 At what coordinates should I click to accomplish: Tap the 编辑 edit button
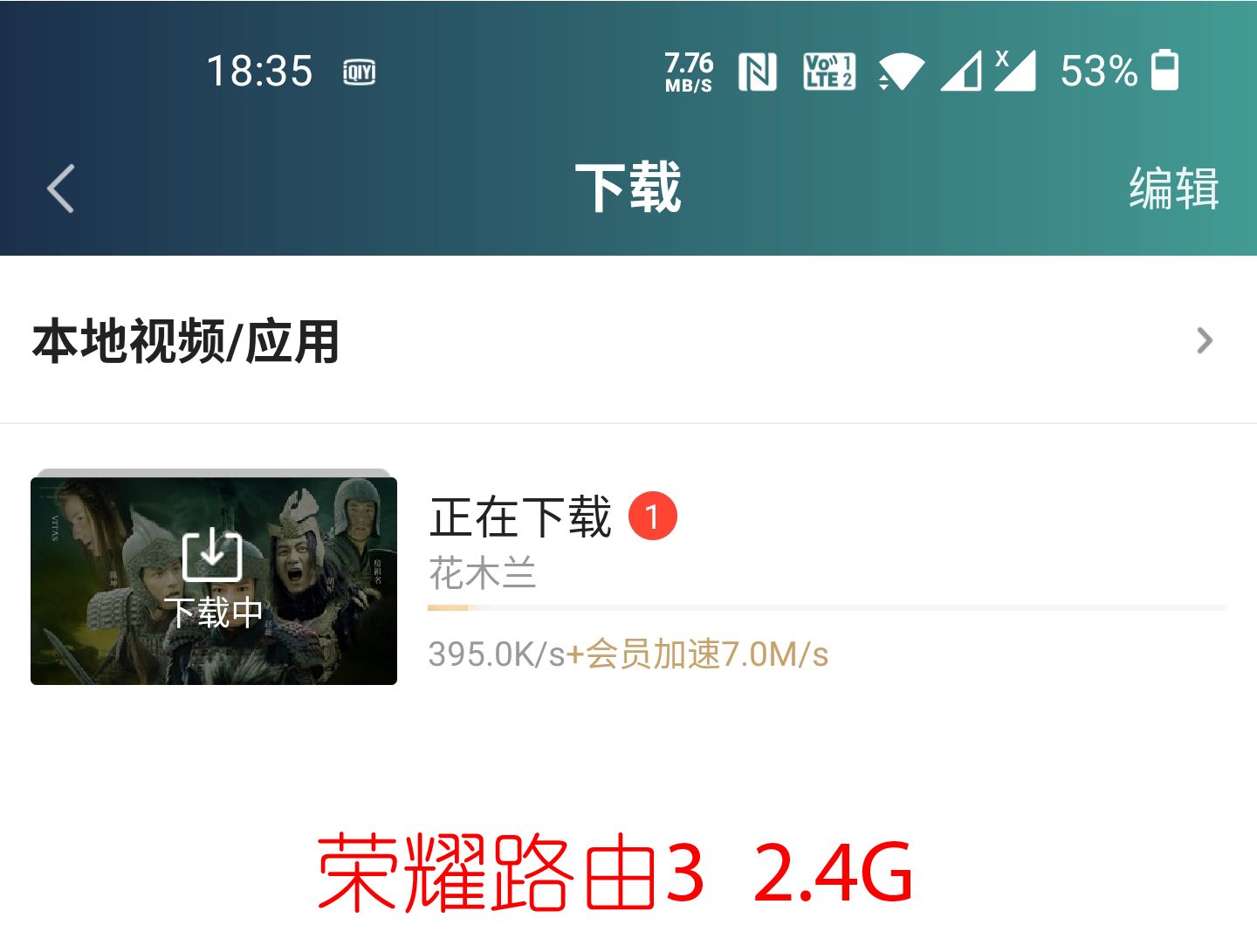coord(1173,188)
